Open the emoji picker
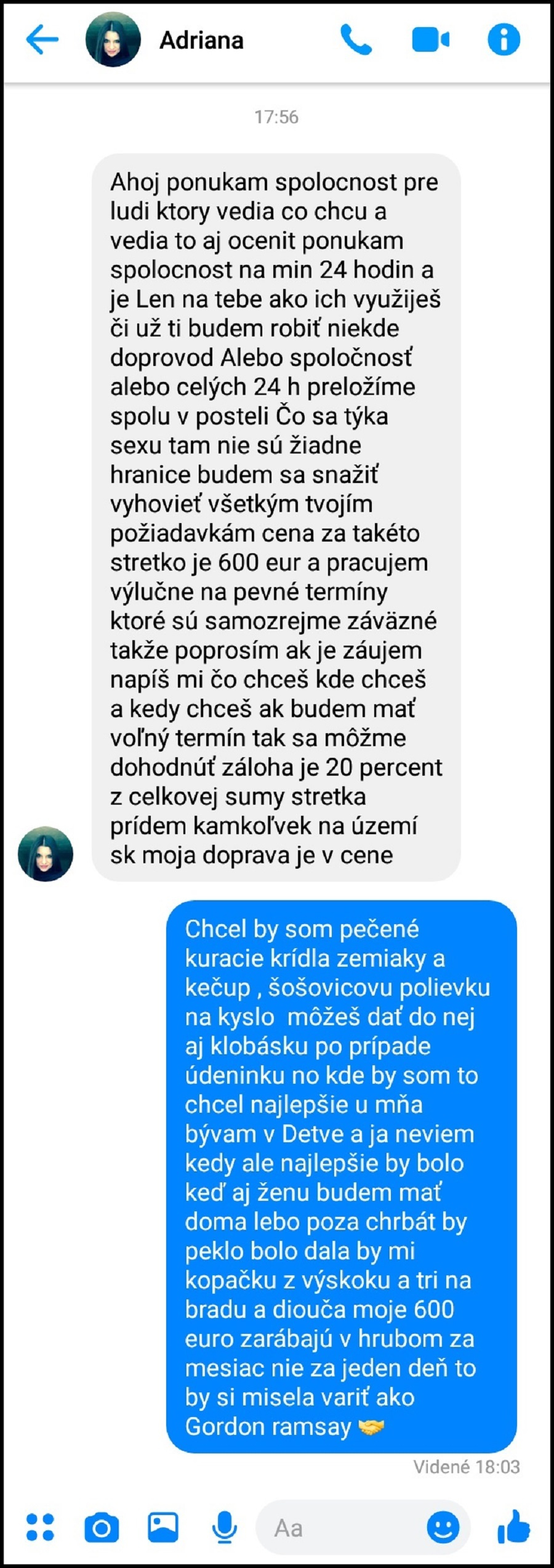Screen dimensions: 554x1568 pyautogui.click(x=443, y=1527)
